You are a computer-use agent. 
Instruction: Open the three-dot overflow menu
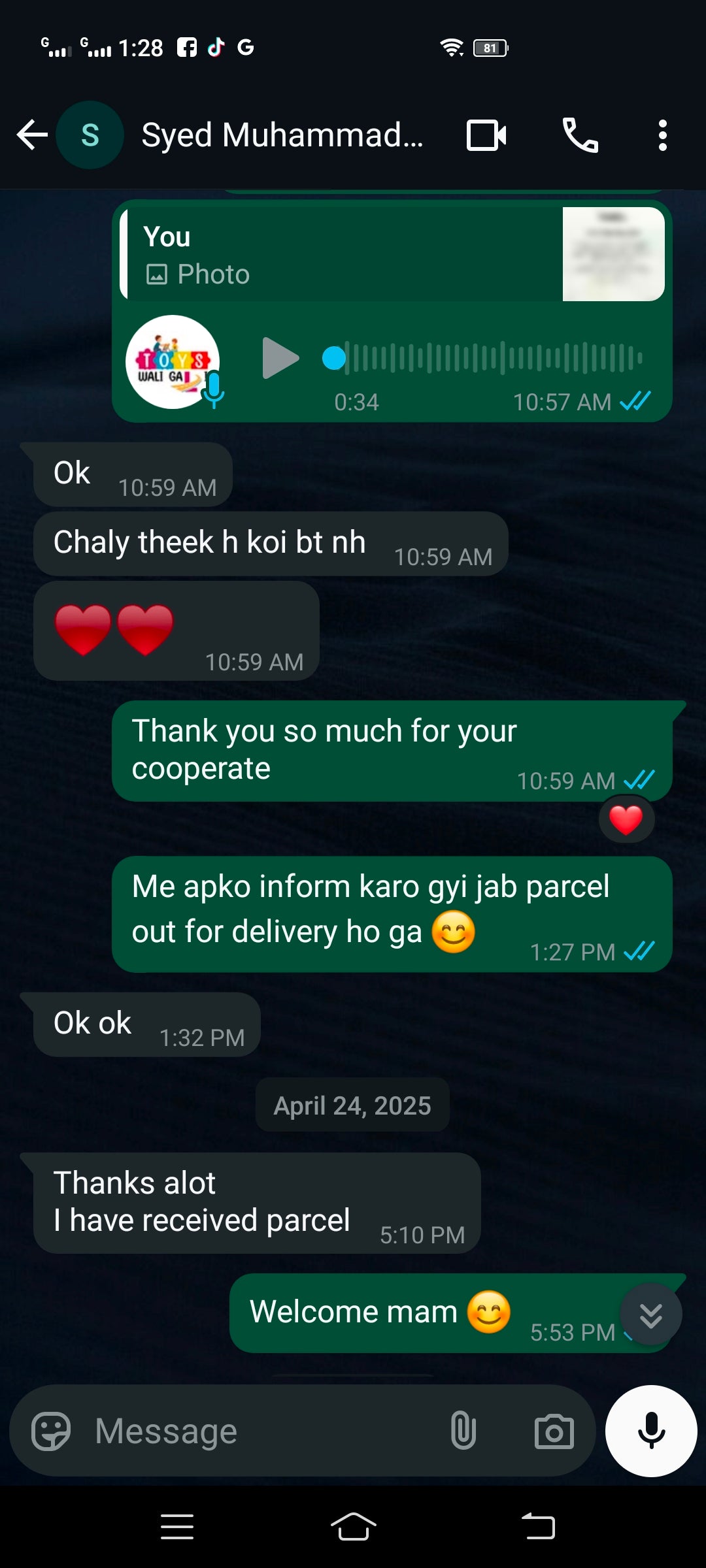[662, 135]
